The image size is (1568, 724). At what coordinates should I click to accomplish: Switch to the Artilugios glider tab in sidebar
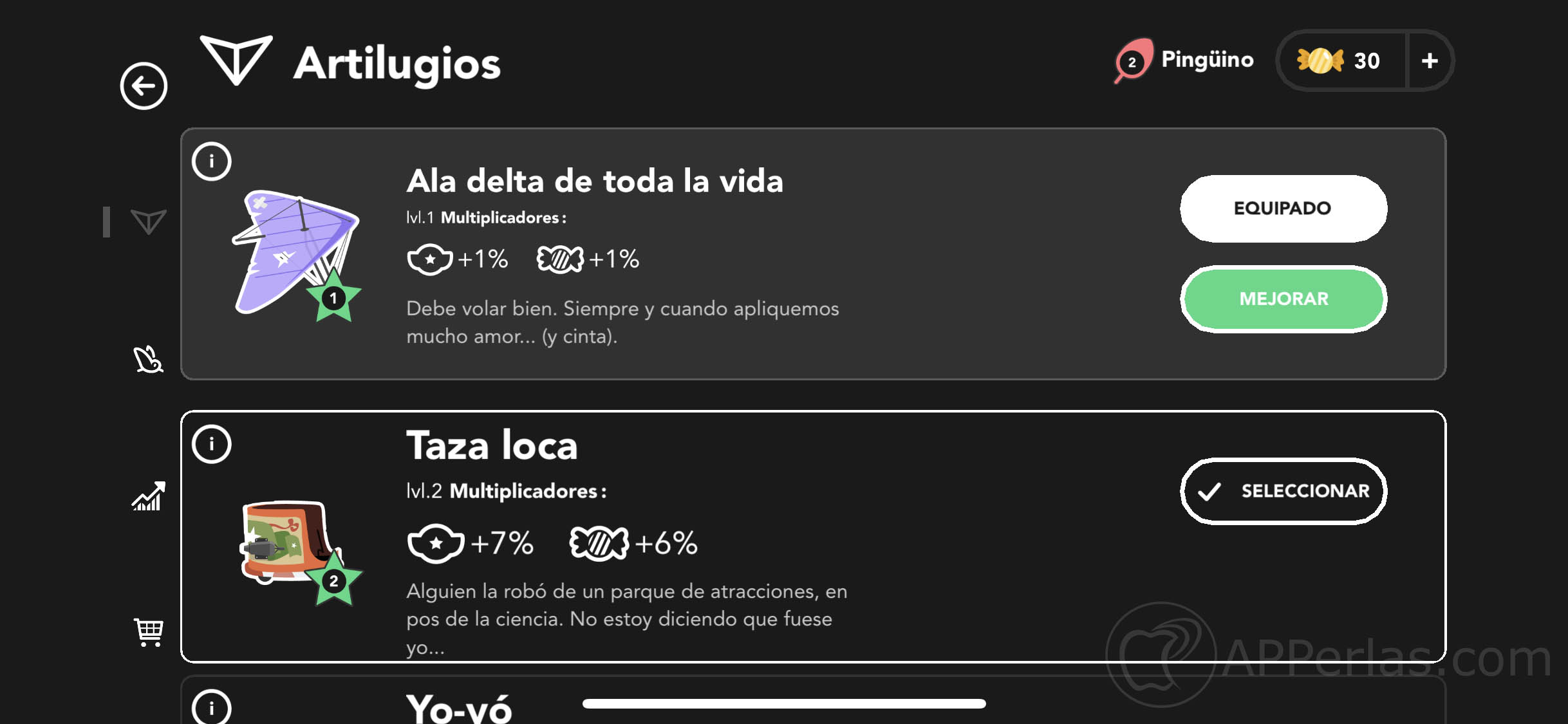coord(148,222)
